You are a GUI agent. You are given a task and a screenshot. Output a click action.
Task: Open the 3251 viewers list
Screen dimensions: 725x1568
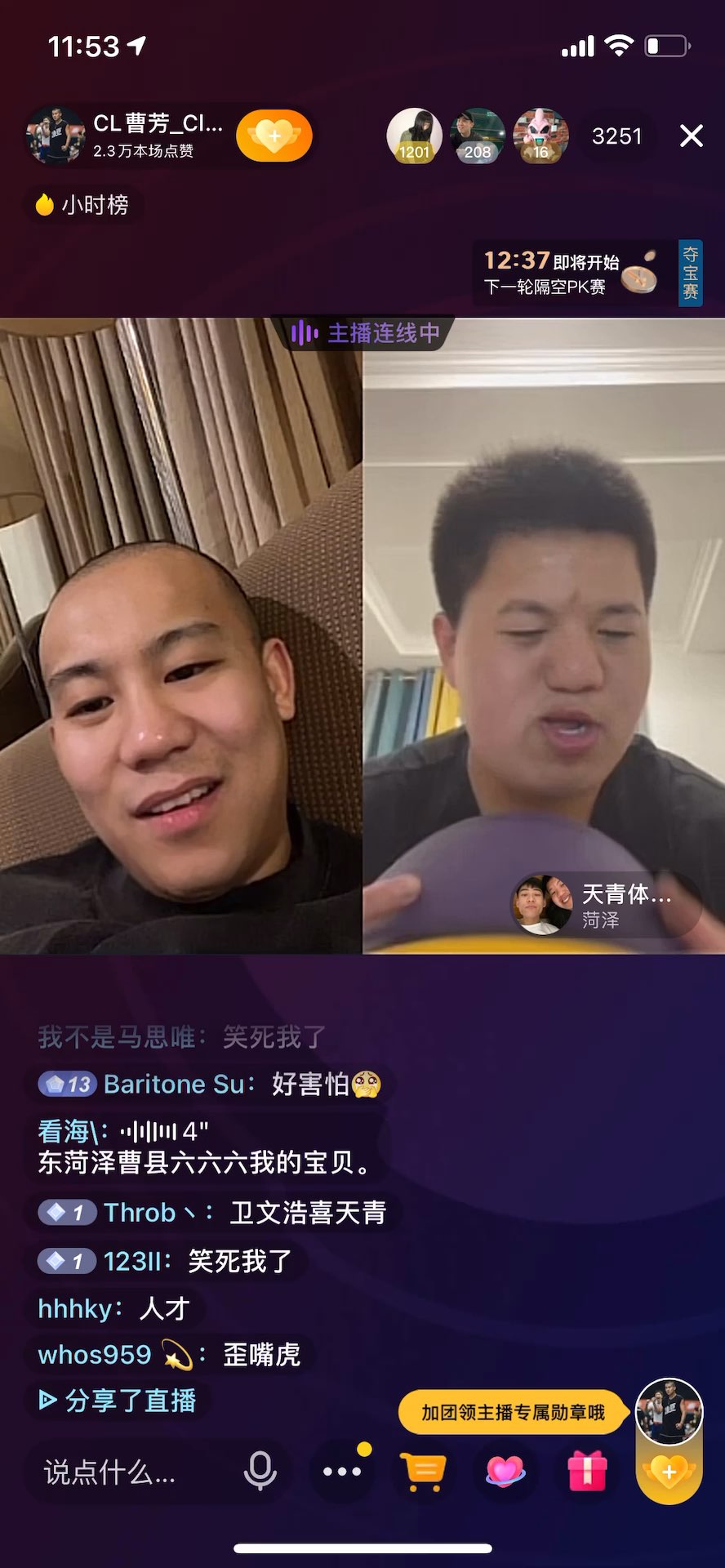pos(616,136)
